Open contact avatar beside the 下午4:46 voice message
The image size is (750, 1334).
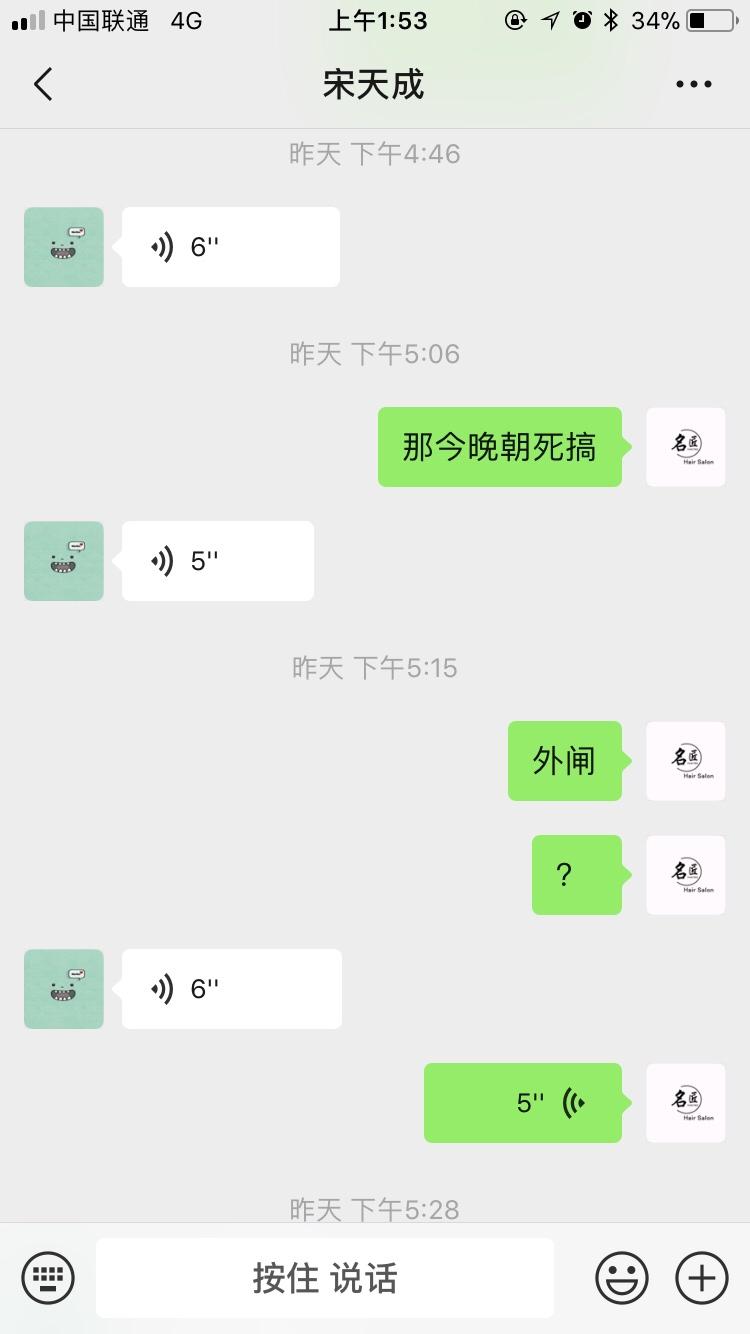tap(64, 247)
